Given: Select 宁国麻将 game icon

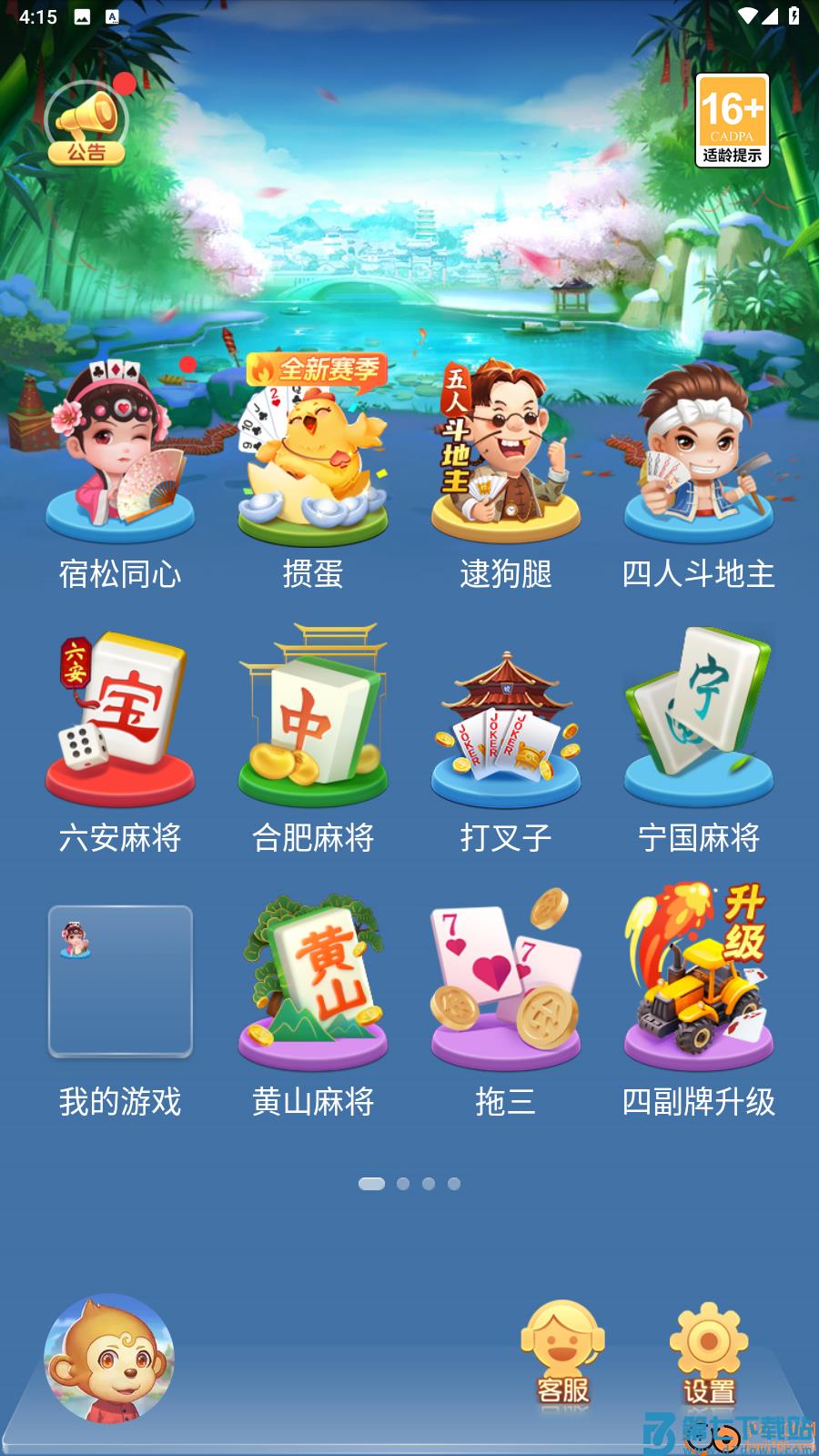Looking at the screenshot, I should click(699, 719).
